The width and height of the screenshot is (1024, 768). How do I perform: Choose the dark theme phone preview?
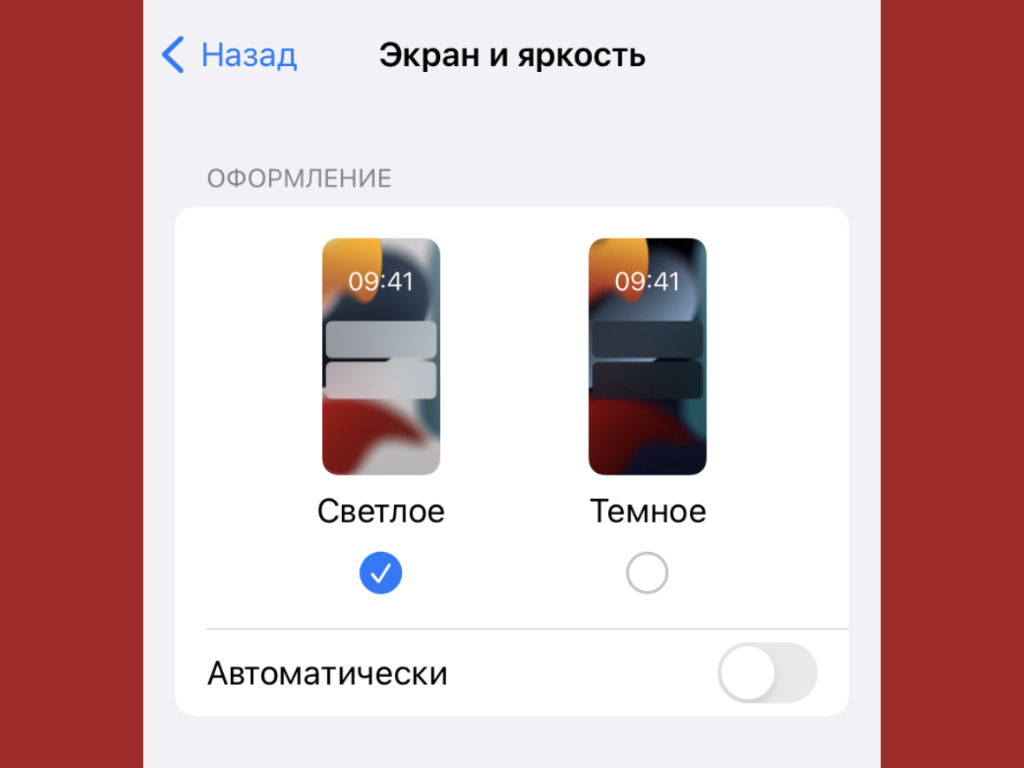point(647,357)
